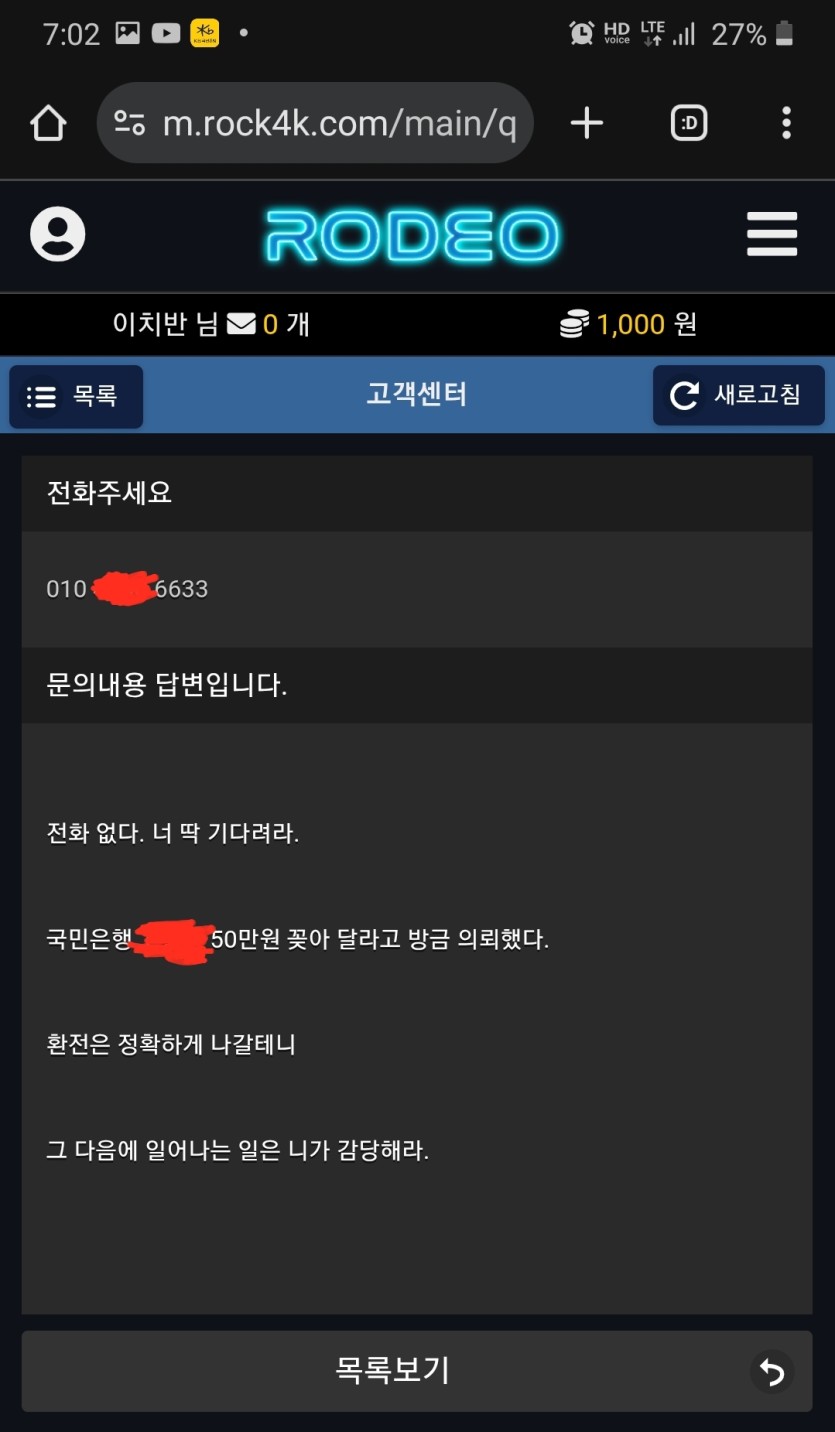Refresh with the 새로고침 button

tap(739, 396)
